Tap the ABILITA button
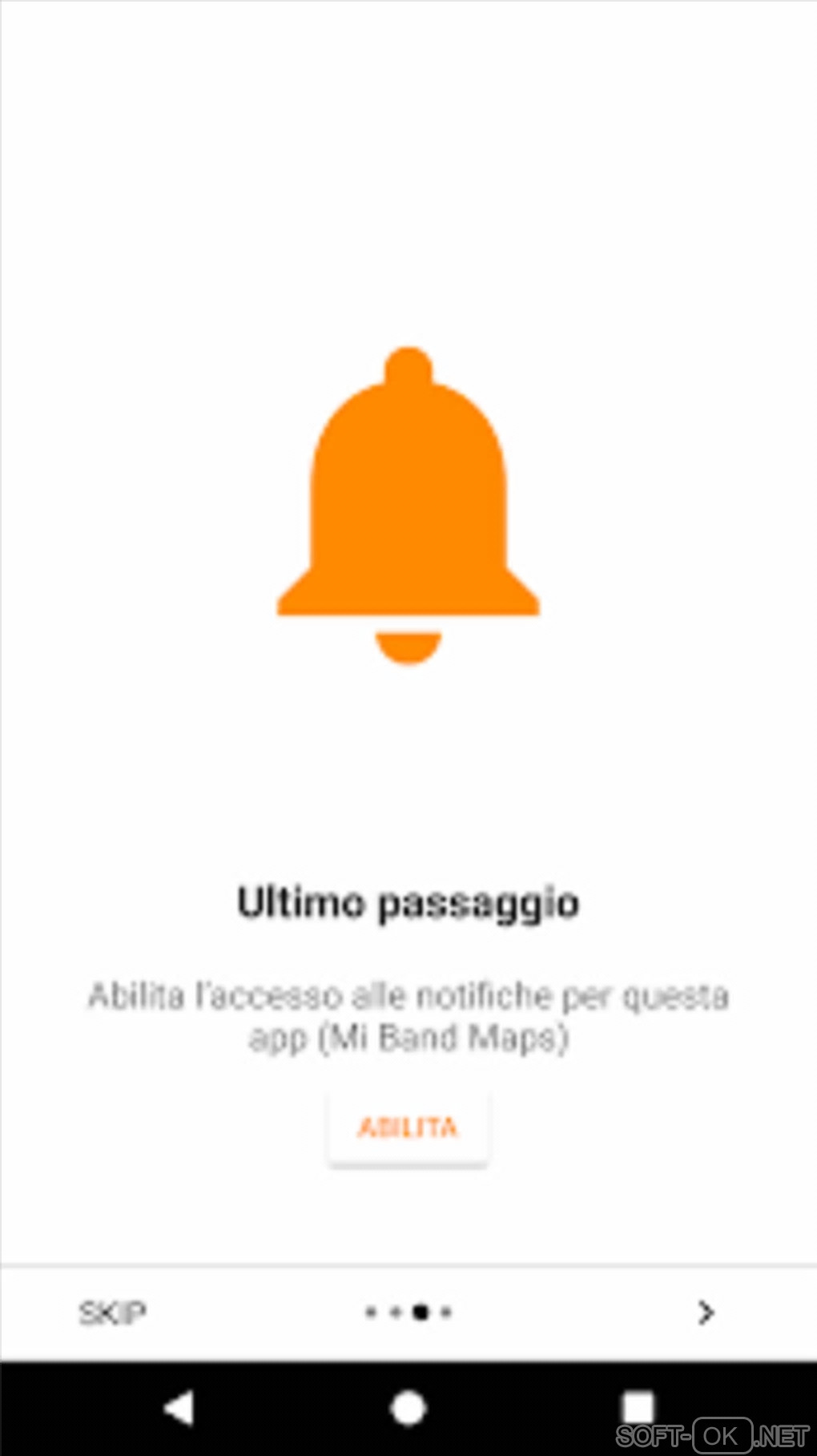Image resolution: width=817 pixels, height=1456 pixels. (x=408, y=1128)
